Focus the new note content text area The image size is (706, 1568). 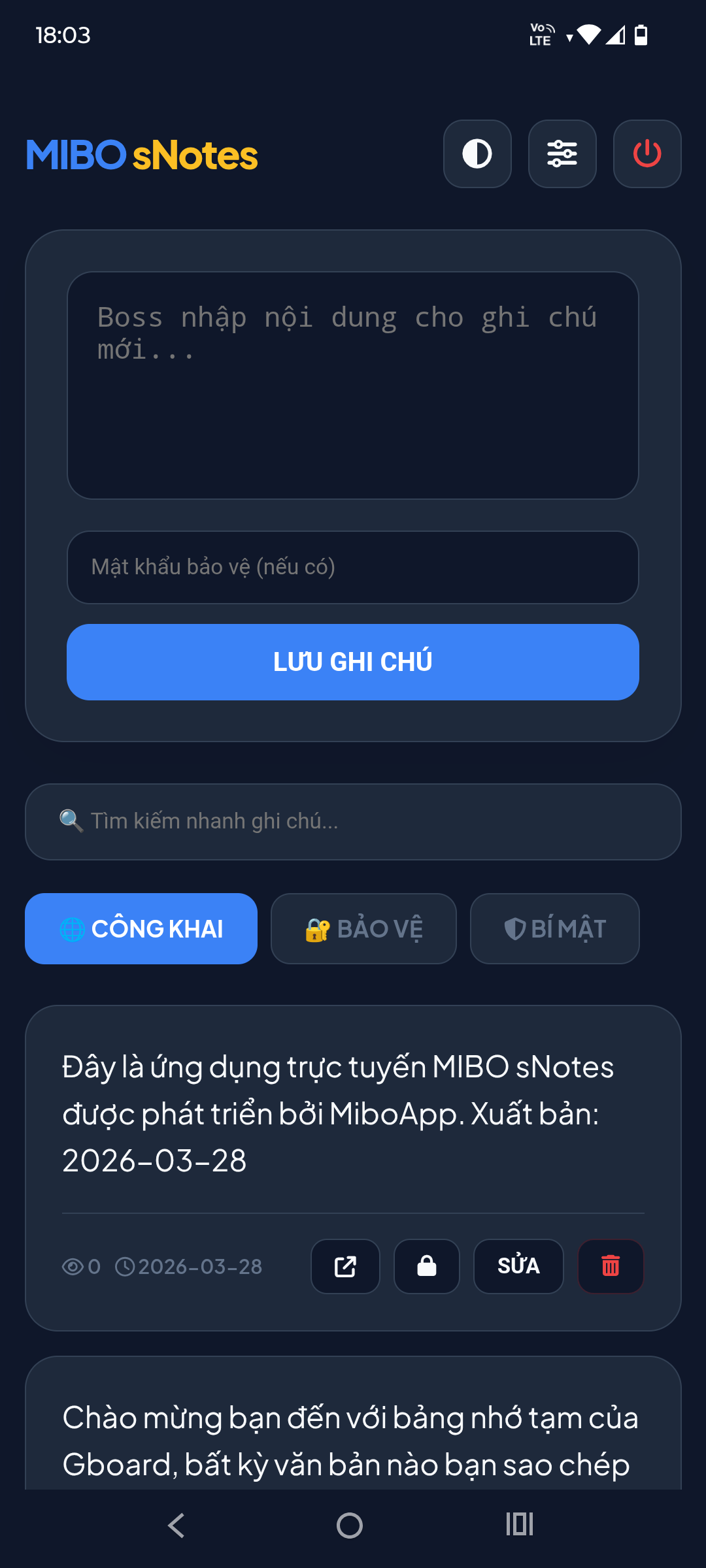353,385
